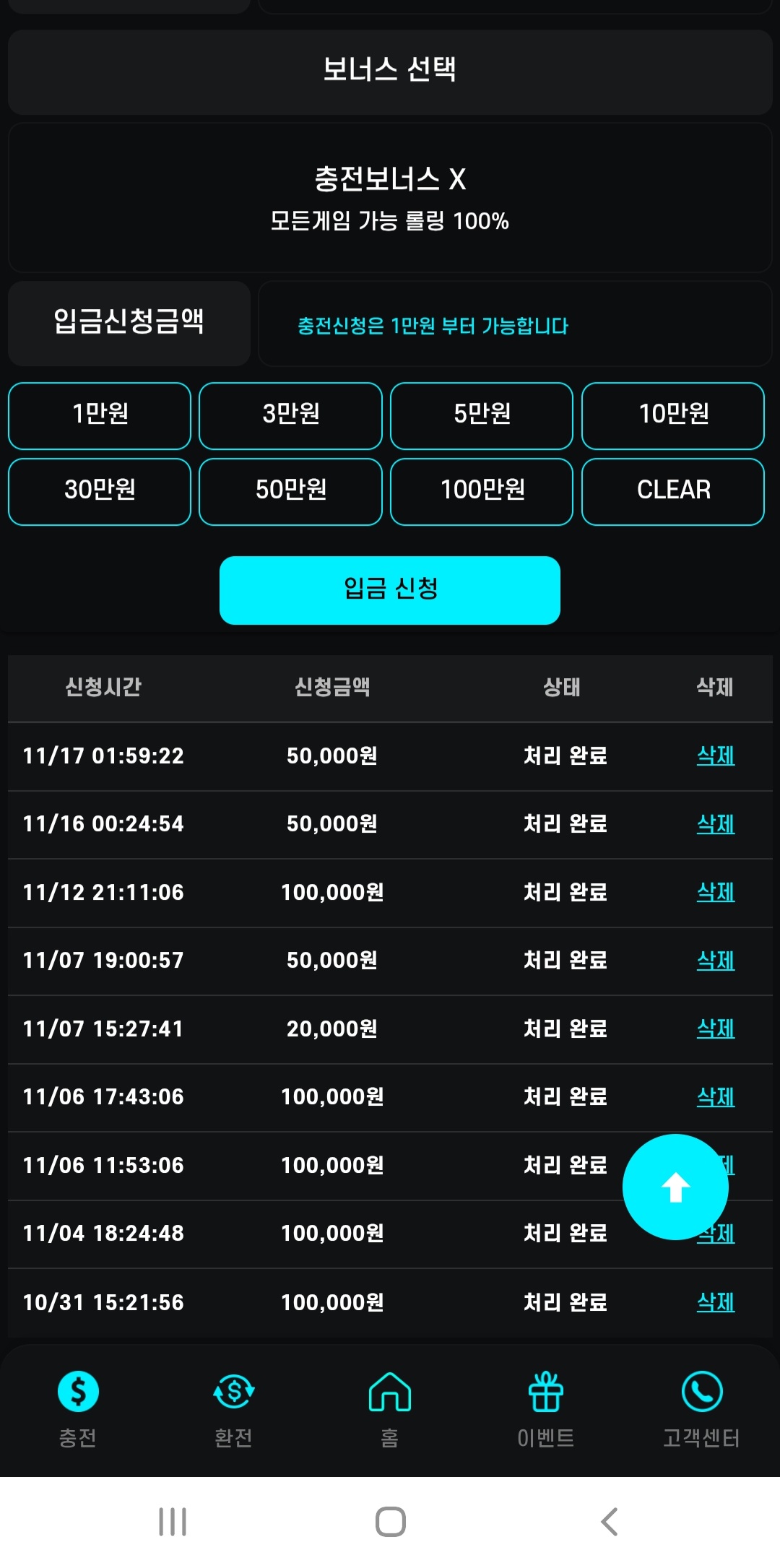Delete the 11/16 00:24:54 entry
Screen dimensions: 780x1568
[x=715, y=823]
